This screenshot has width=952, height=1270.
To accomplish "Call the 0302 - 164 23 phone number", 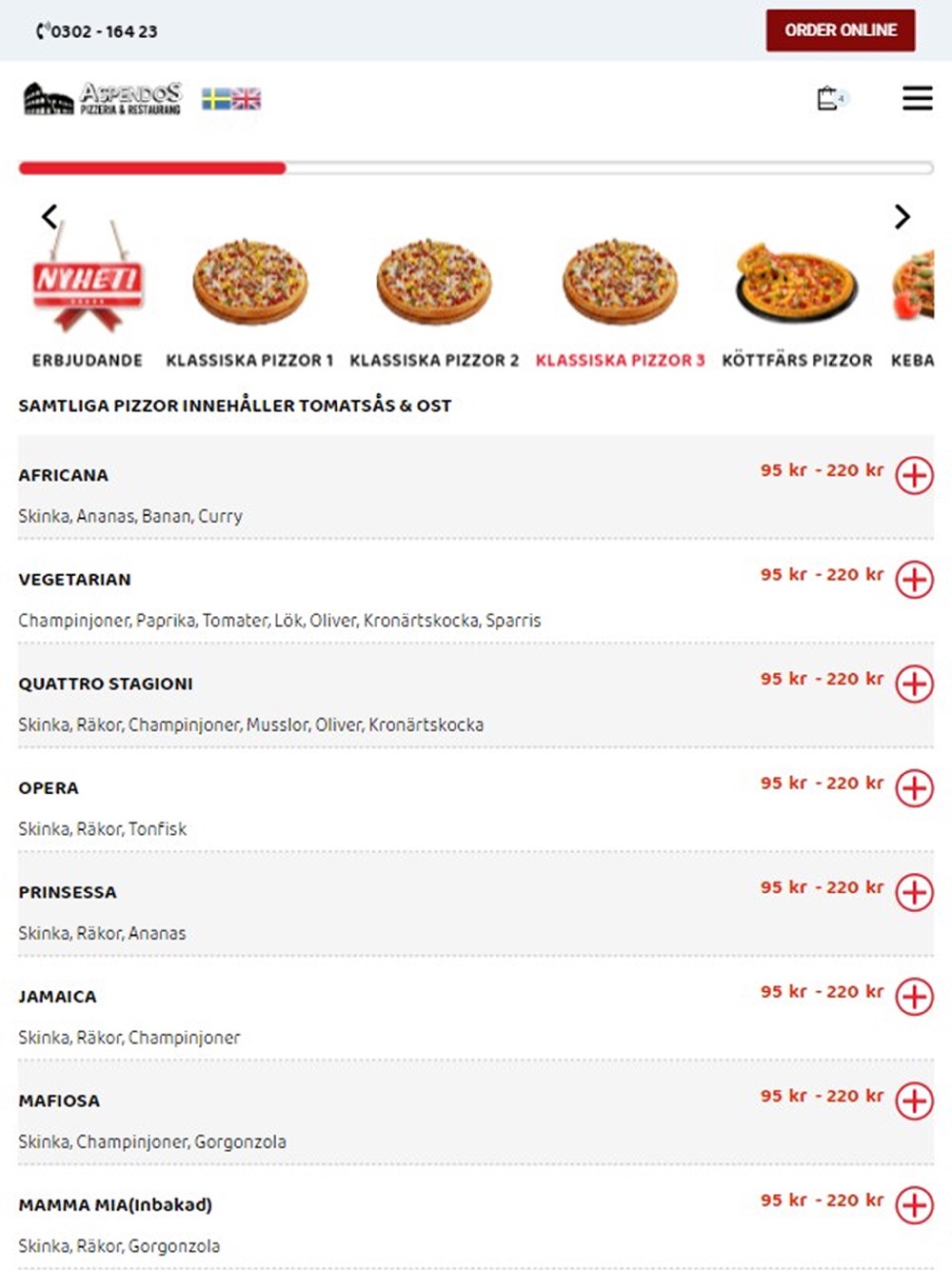I will (97, 31).
